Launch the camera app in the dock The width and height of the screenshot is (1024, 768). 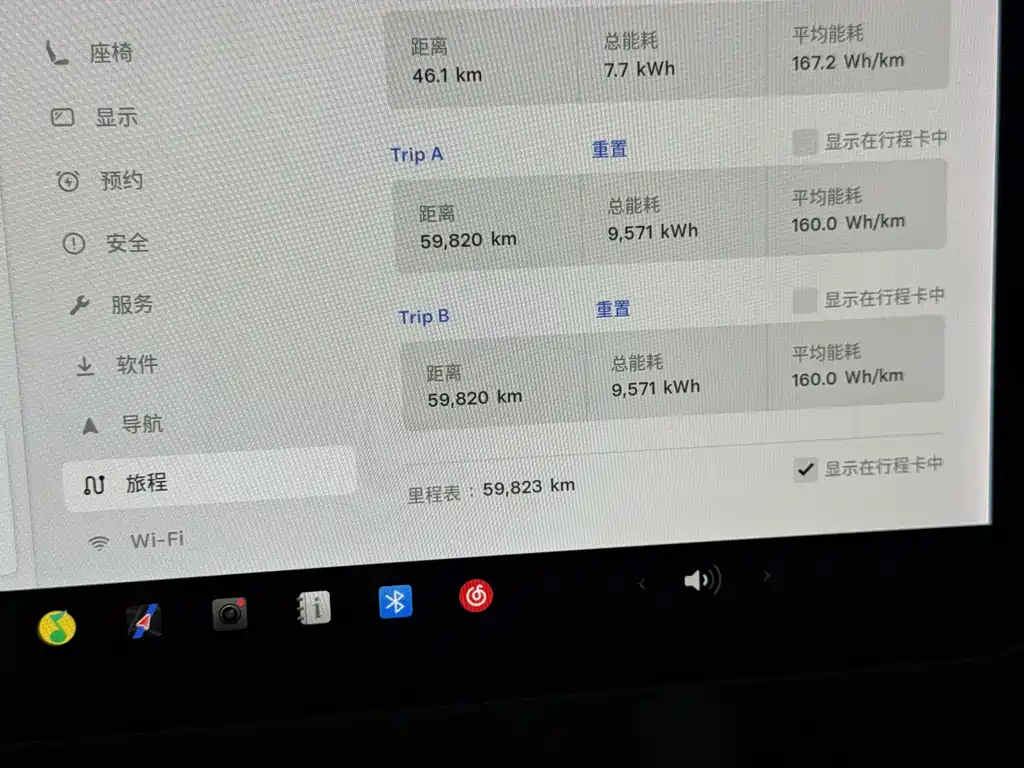coord(230,614)
